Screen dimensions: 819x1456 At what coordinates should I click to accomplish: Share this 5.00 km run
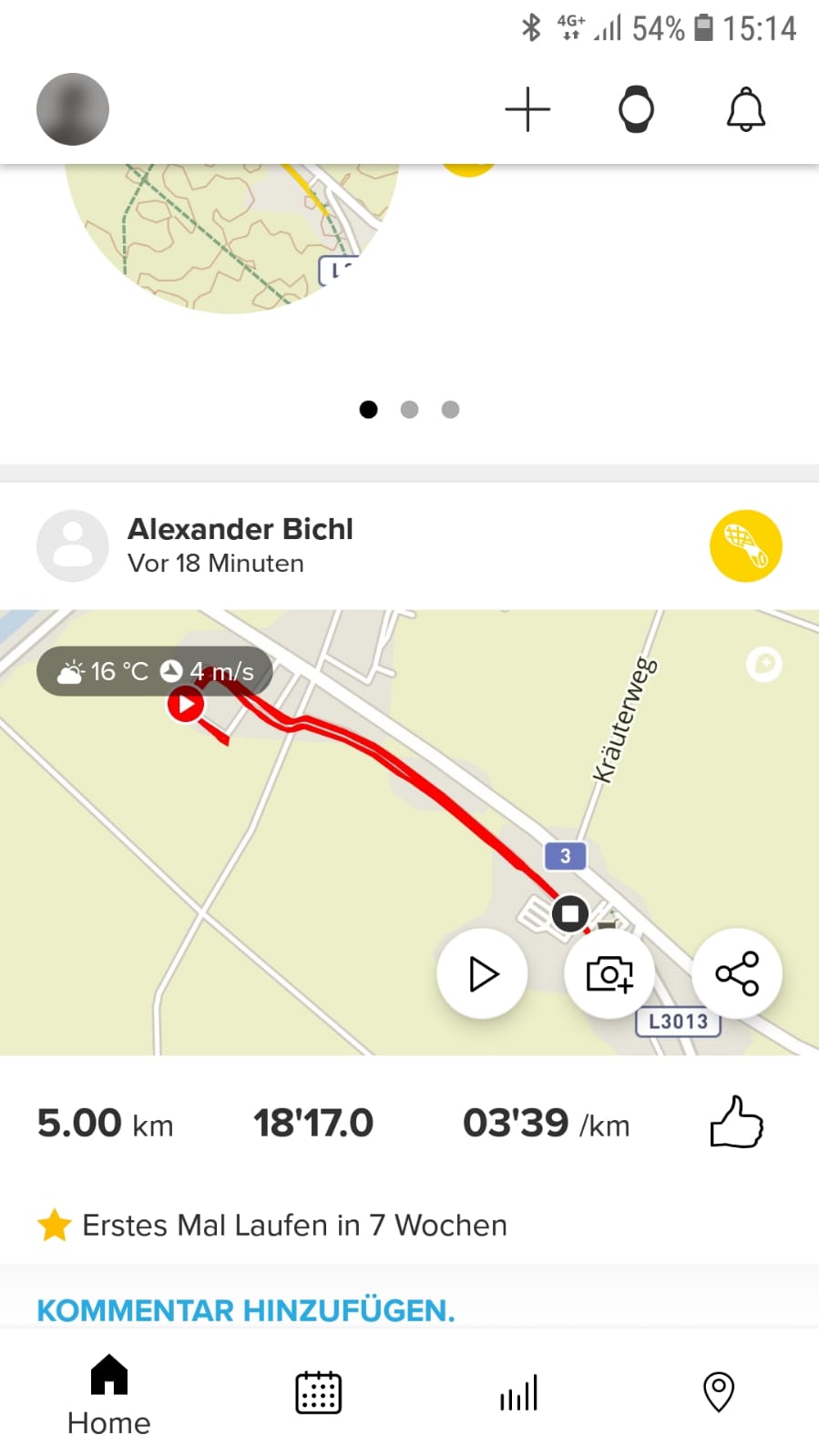coord(737,973)
